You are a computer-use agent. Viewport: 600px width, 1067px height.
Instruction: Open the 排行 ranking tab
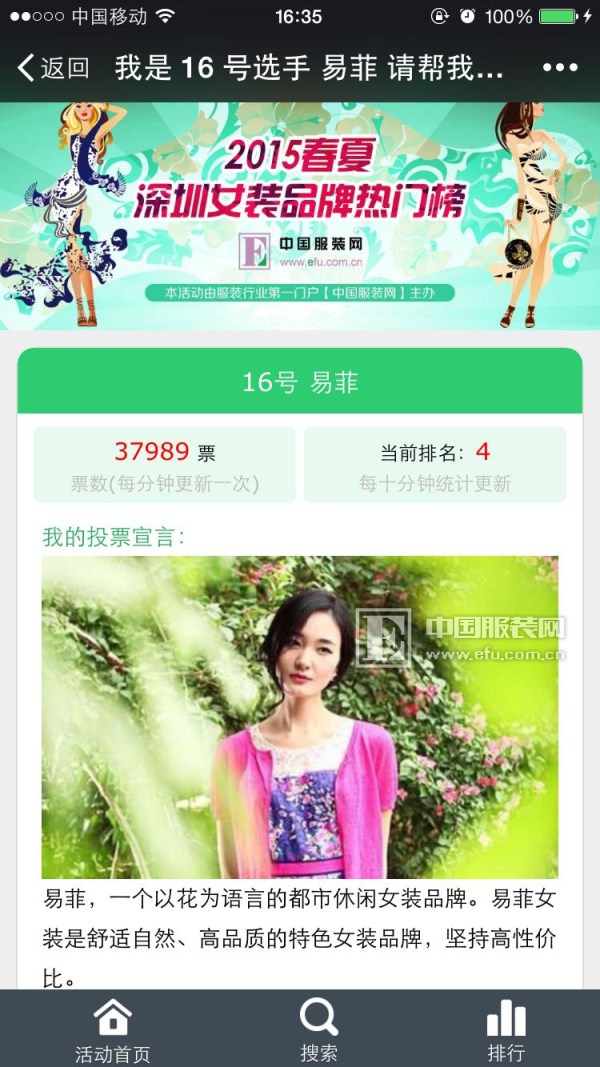pyautogui.click(x=505, y=1030)
